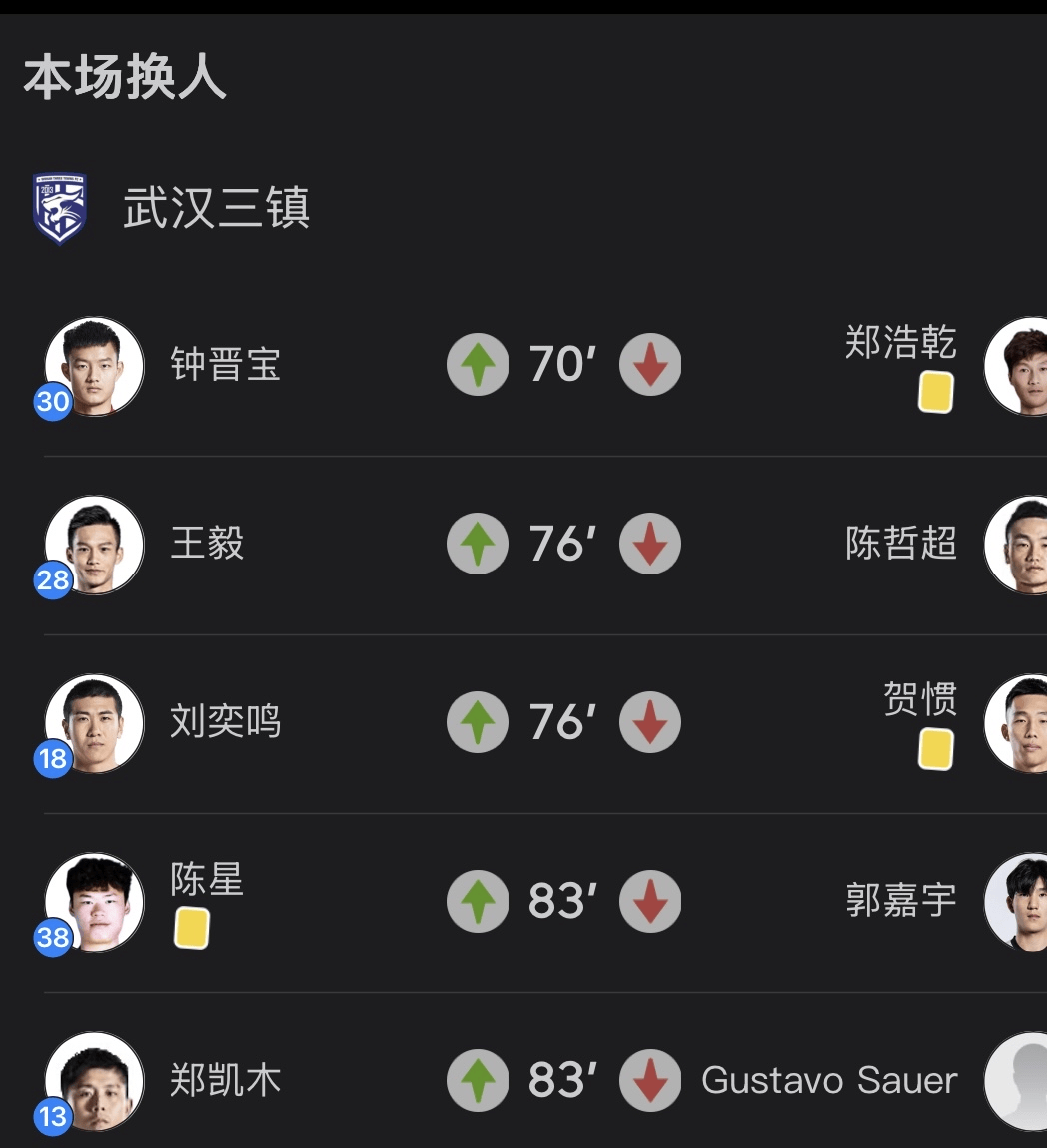Select the green substitution-in arrow next to 钟晋宝
Screen dimensions: 1047x1148
click(478, 366)
